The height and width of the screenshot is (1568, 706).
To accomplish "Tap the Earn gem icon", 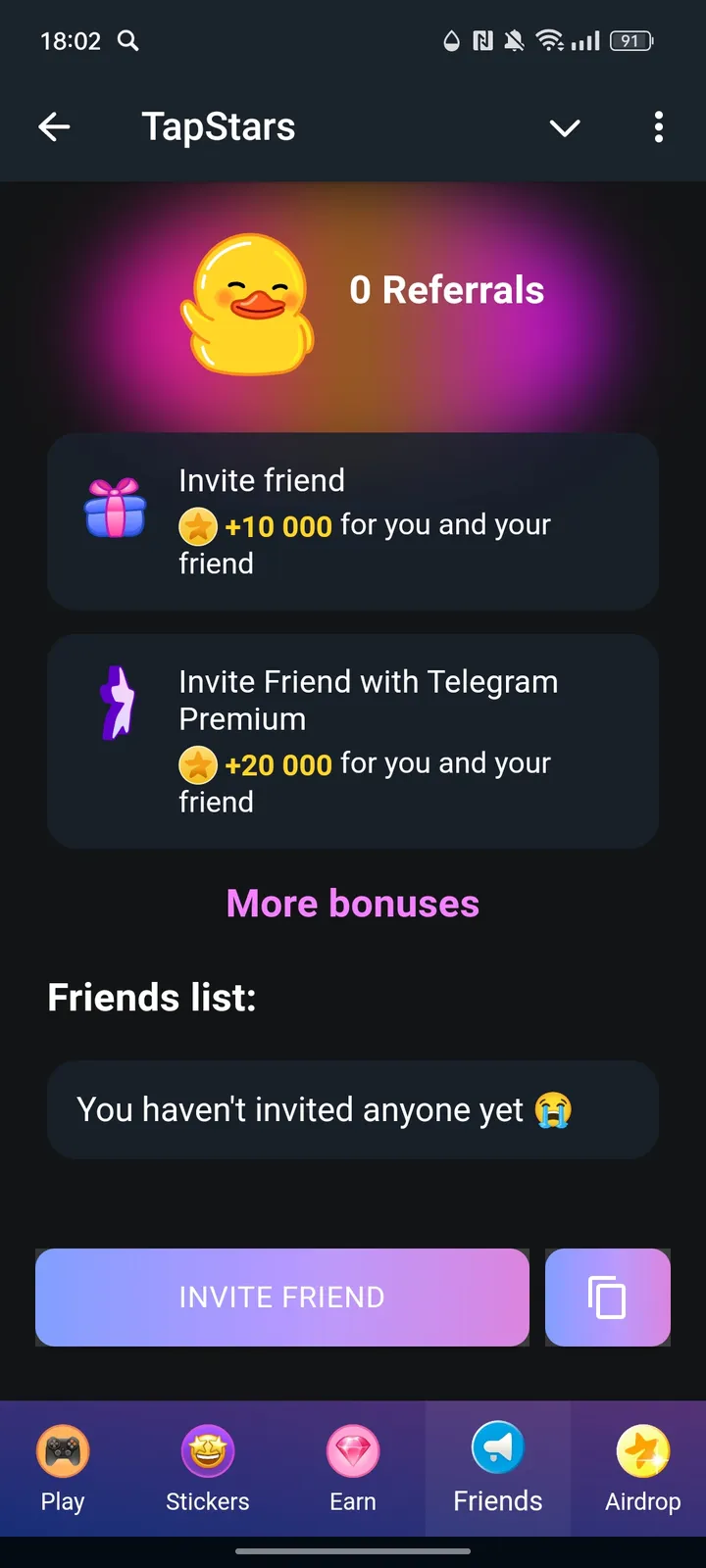I will tap(352, 1448).
